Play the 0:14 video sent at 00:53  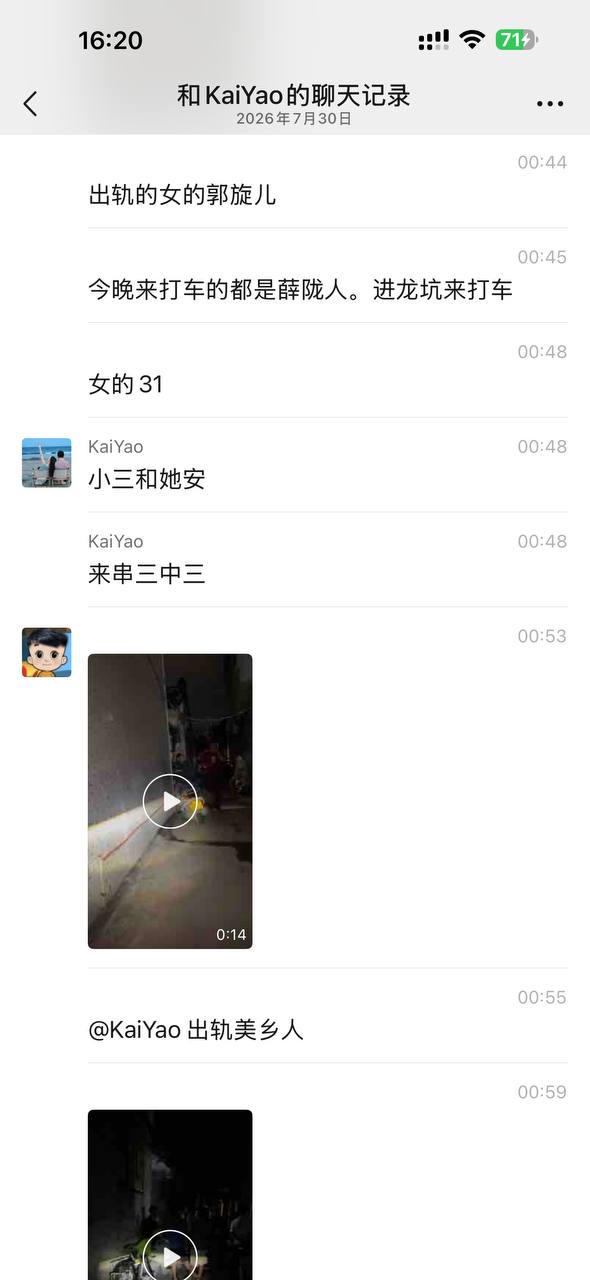tap(170, 801)
